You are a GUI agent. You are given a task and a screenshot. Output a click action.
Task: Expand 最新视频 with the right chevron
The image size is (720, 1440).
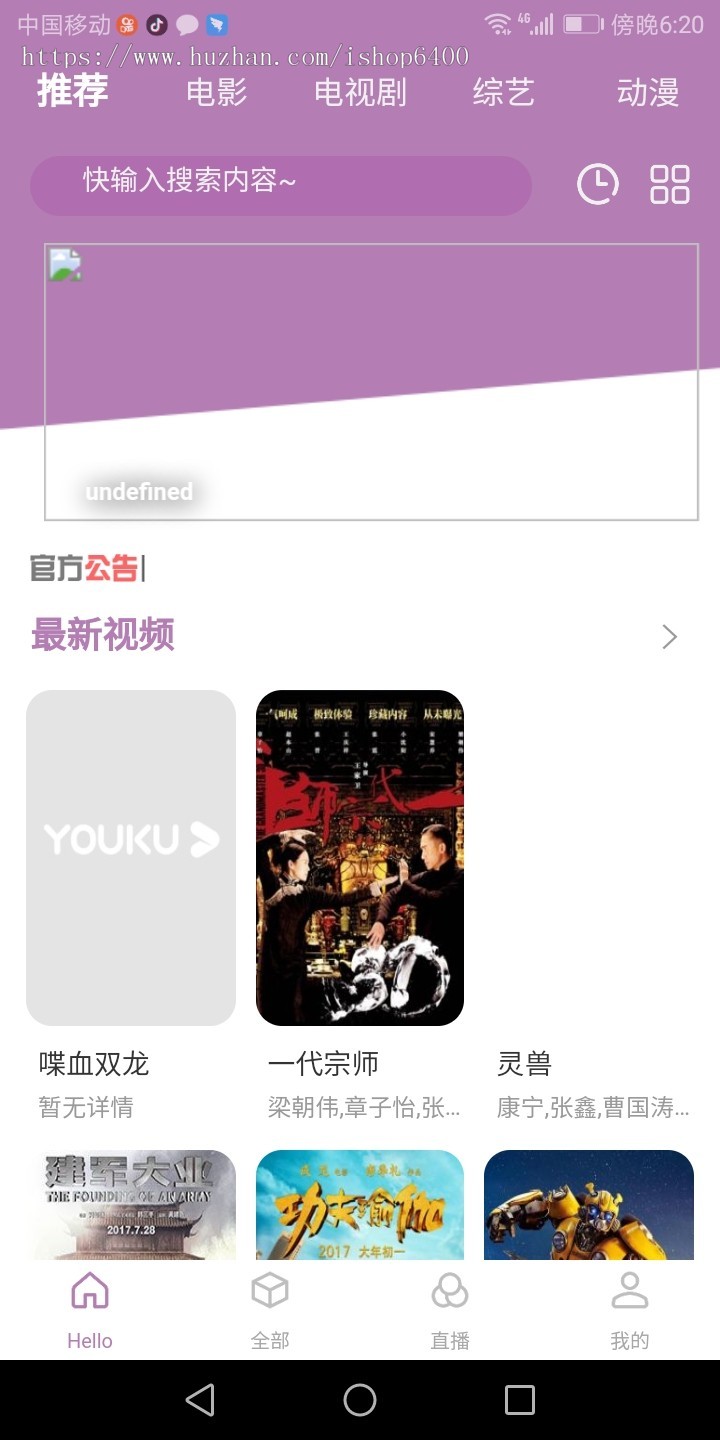point(668,636)
